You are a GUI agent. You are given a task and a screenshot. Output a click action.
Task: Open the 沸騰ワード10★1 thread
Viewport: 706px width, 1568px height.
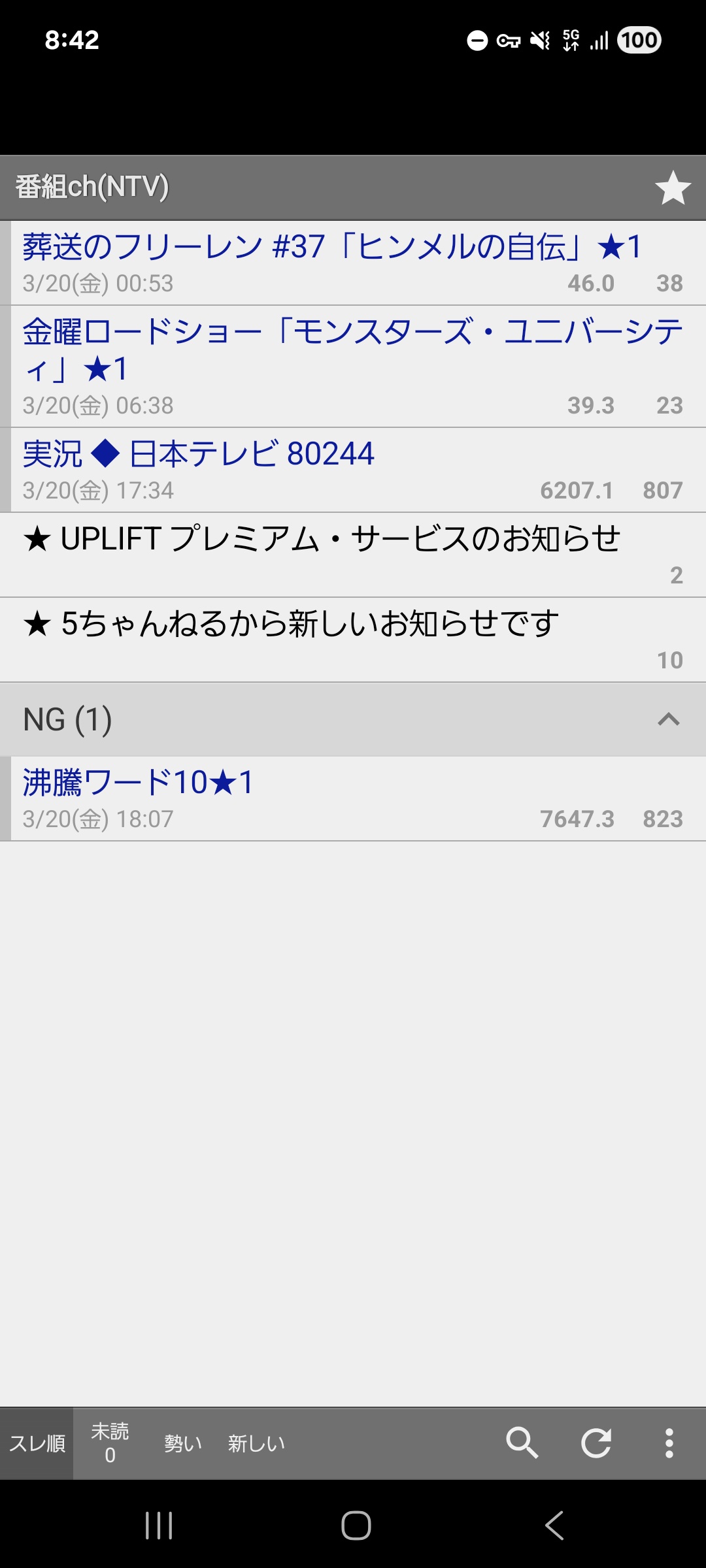[353, 798]
